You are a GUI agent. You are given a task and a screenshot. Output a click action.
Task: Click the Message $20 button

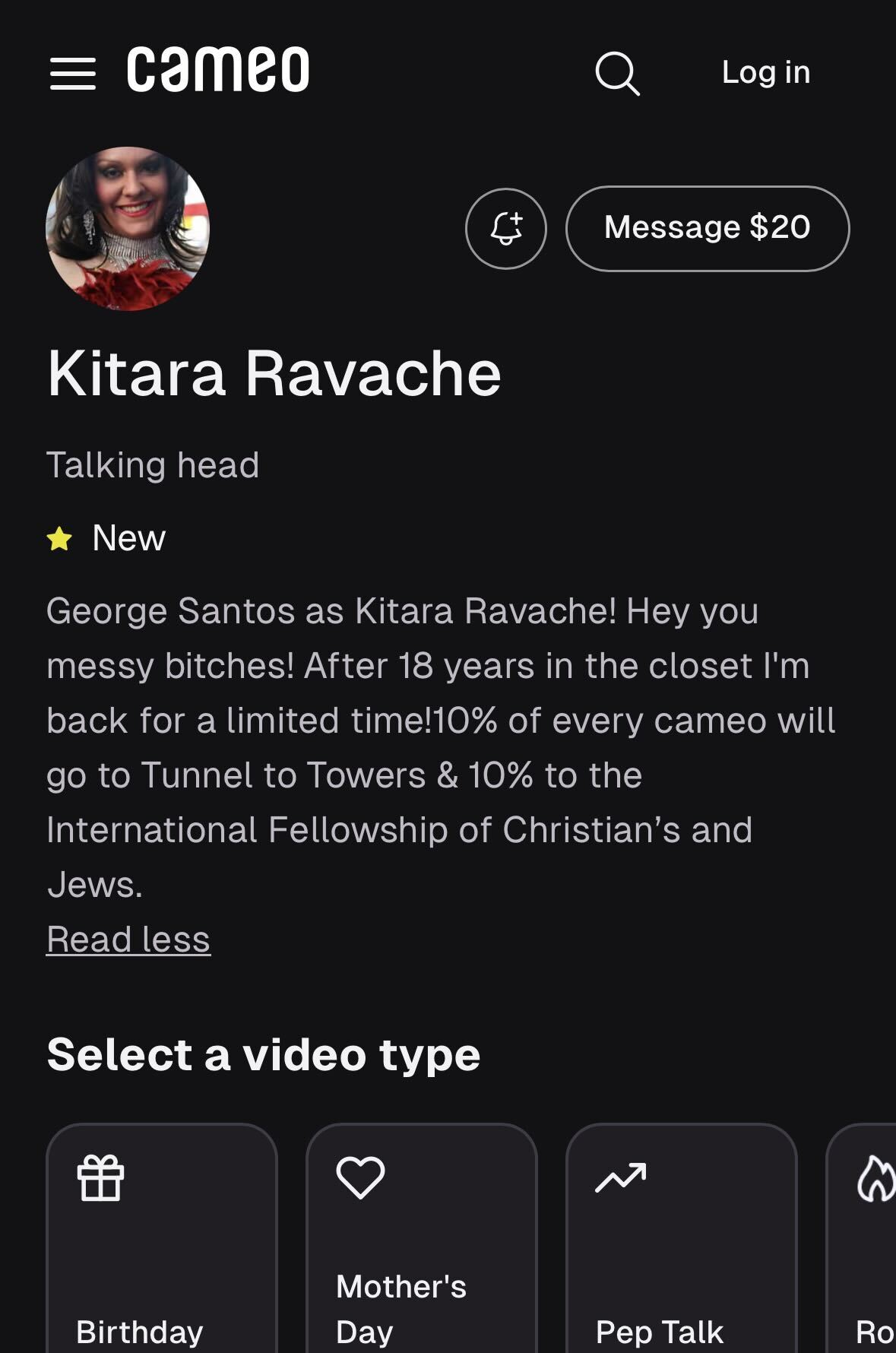coord(707,228)
